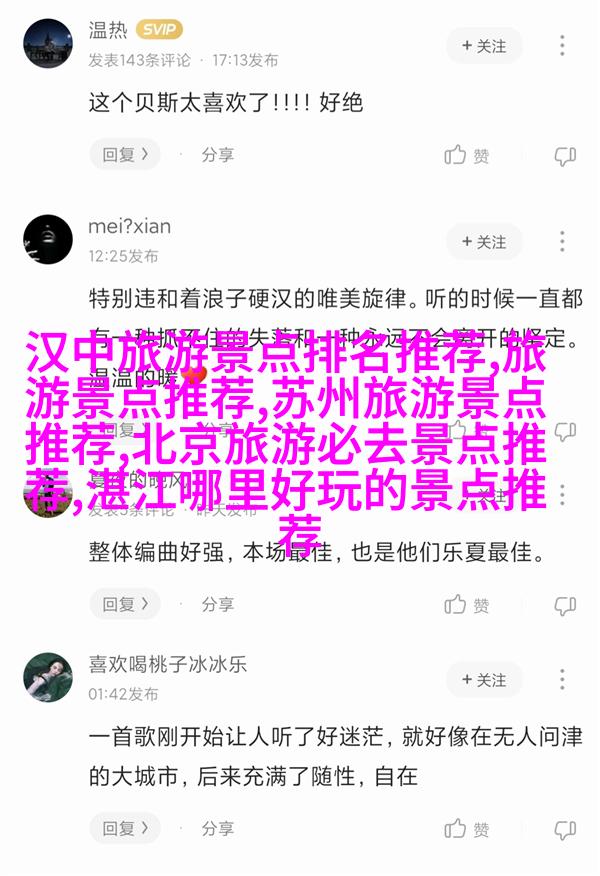Open 温热's profile avatar
This screenshot has height=876, width=600.
coord(48,46)
